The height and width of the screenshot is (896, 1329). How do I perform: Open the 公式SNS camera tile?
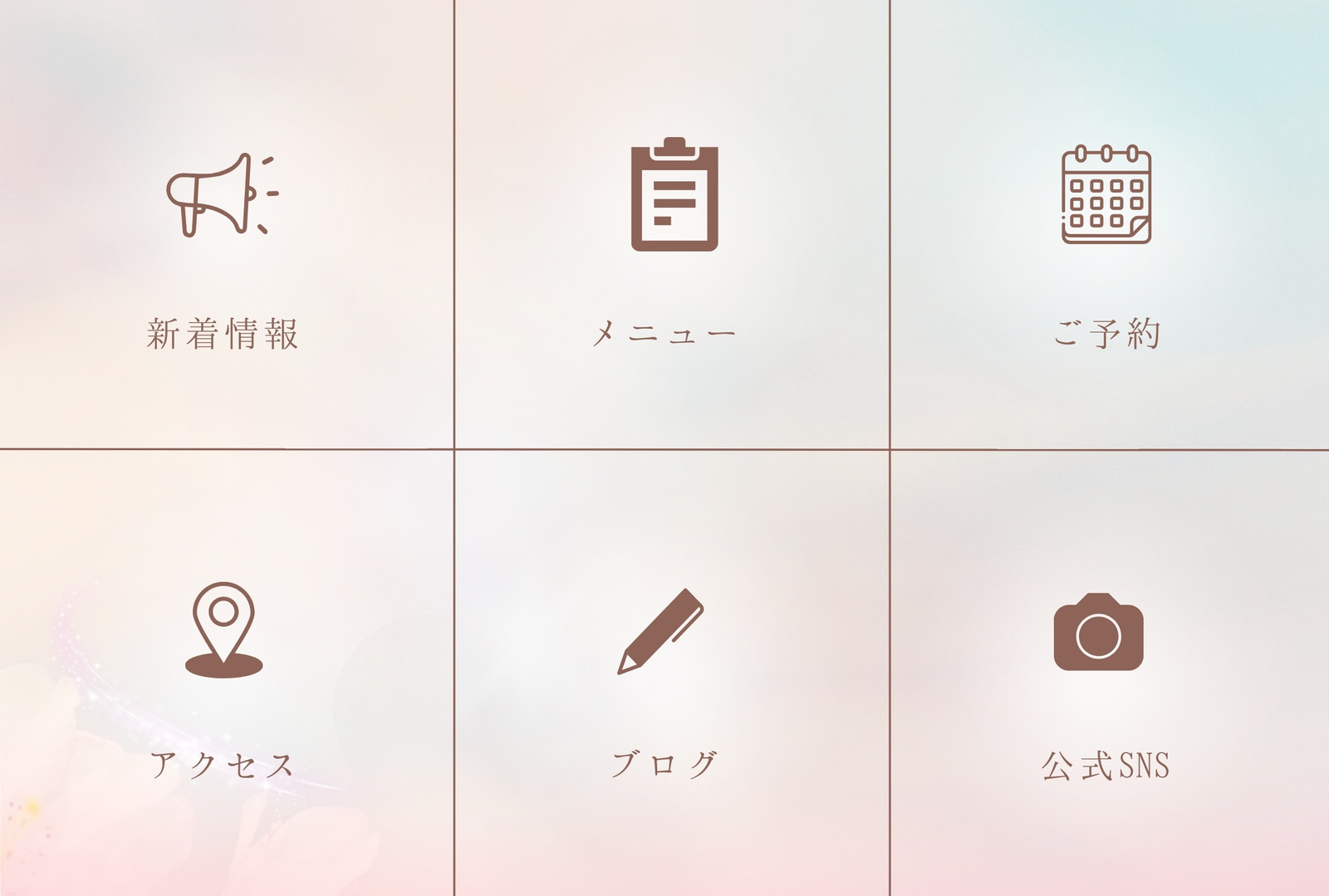pyautogui.click(x=1110, y=673)
